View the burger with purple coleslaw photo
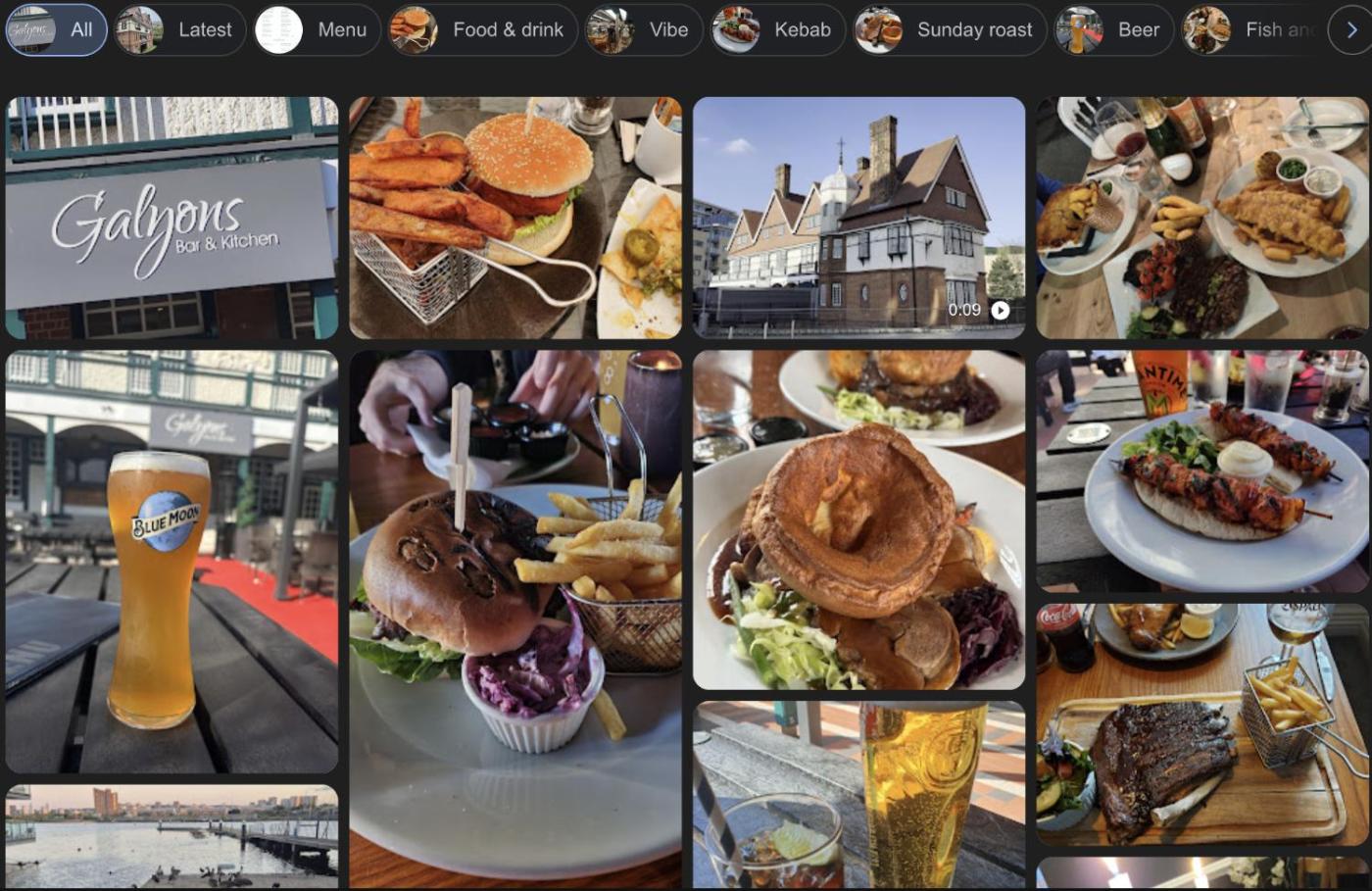Image resolution: width=1372 pixels, height=891 pixels. point(515,618)
